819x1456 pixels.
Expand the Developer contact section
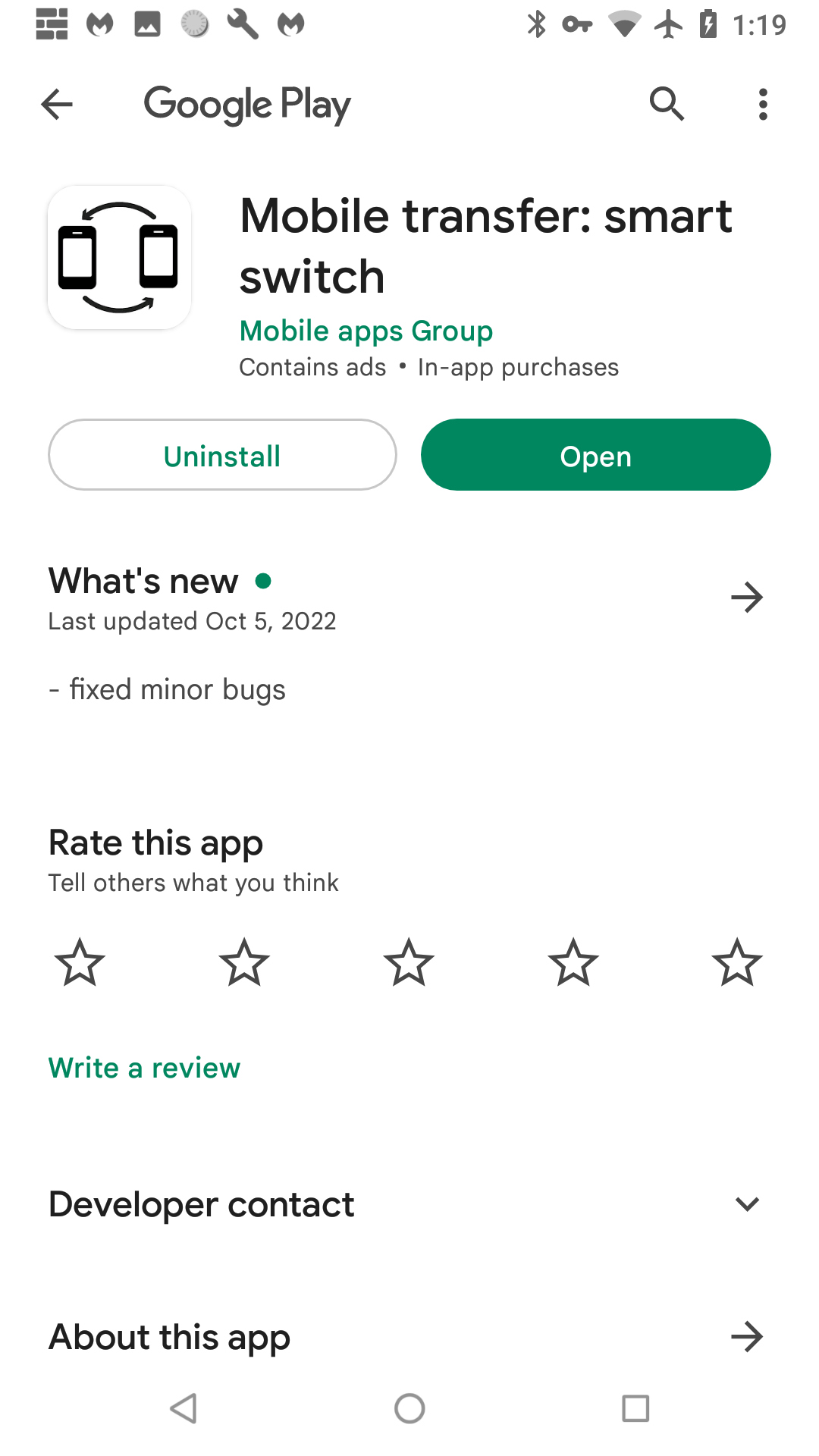409,1204
